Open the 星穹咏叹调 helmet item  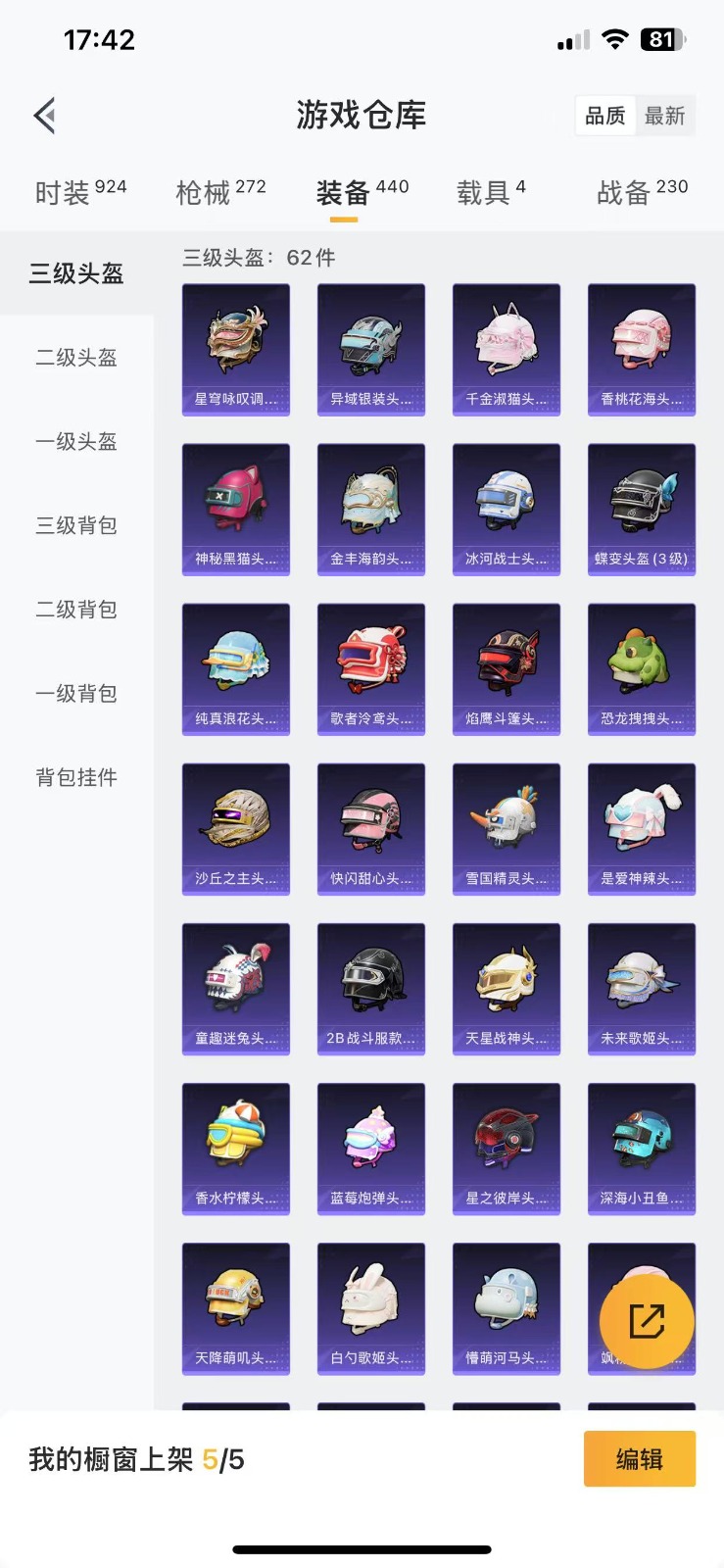(236, 350)
